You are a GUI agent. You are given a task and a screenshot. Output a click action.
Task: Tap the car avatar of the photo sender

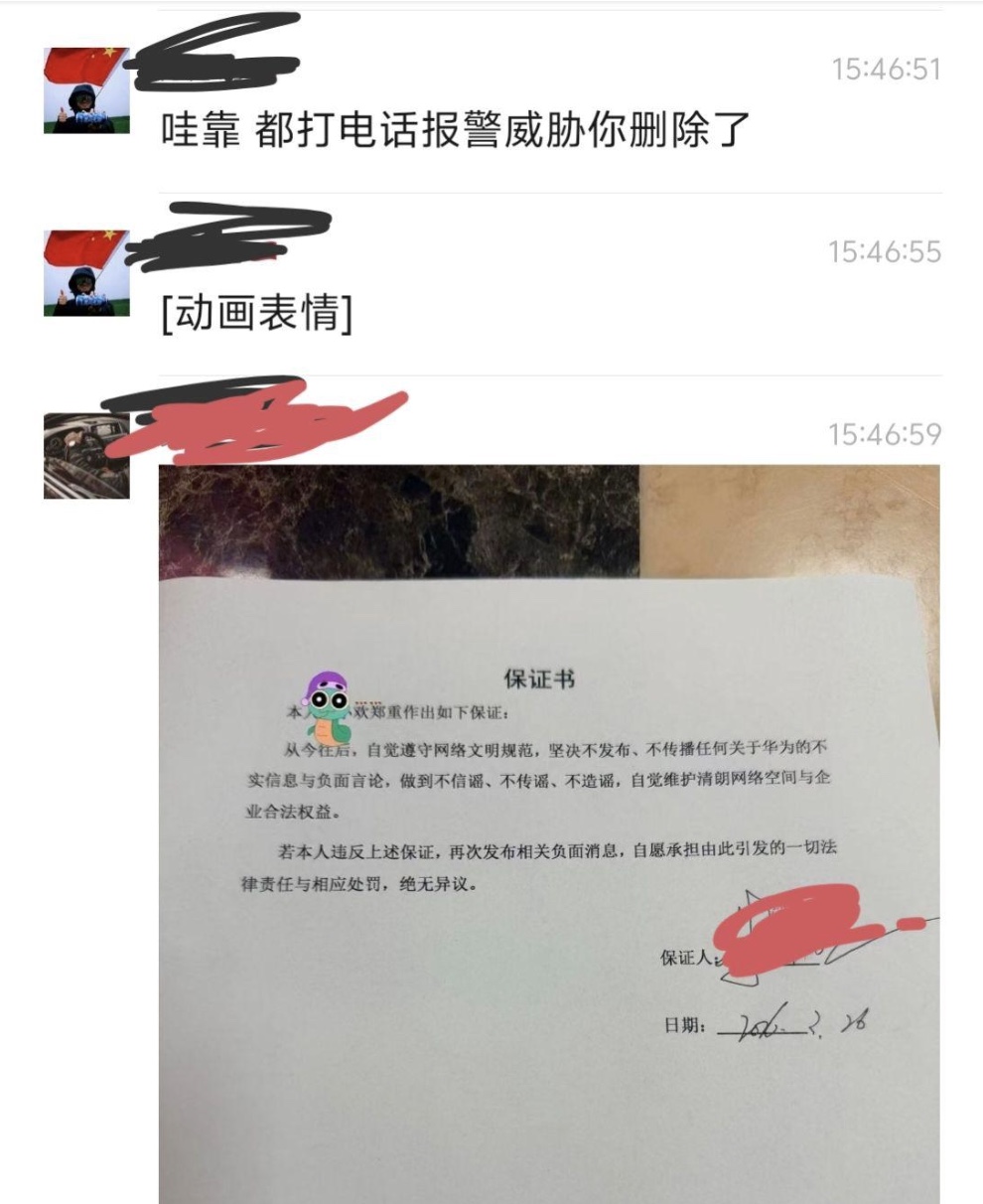click(86, 455)
